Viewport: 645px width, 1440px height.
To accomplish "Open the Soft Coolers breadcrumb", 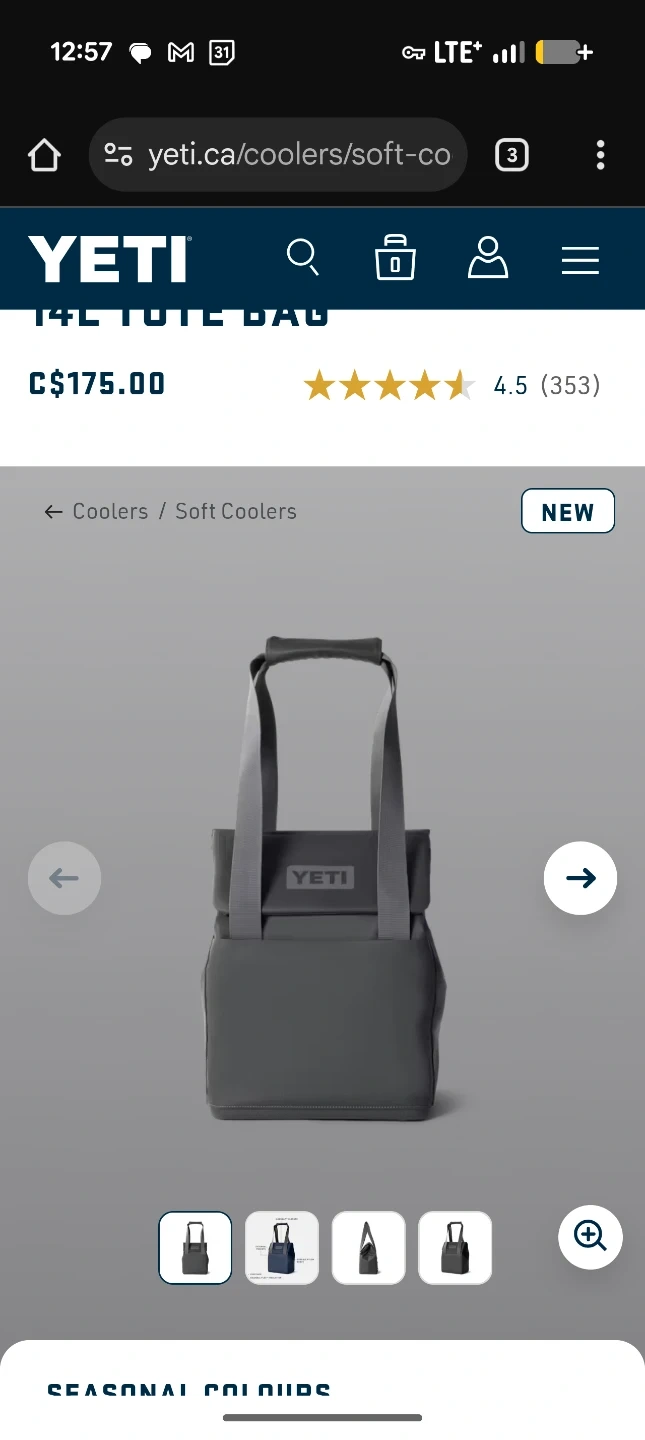I will pyautogui.click(x=236, y=512).
